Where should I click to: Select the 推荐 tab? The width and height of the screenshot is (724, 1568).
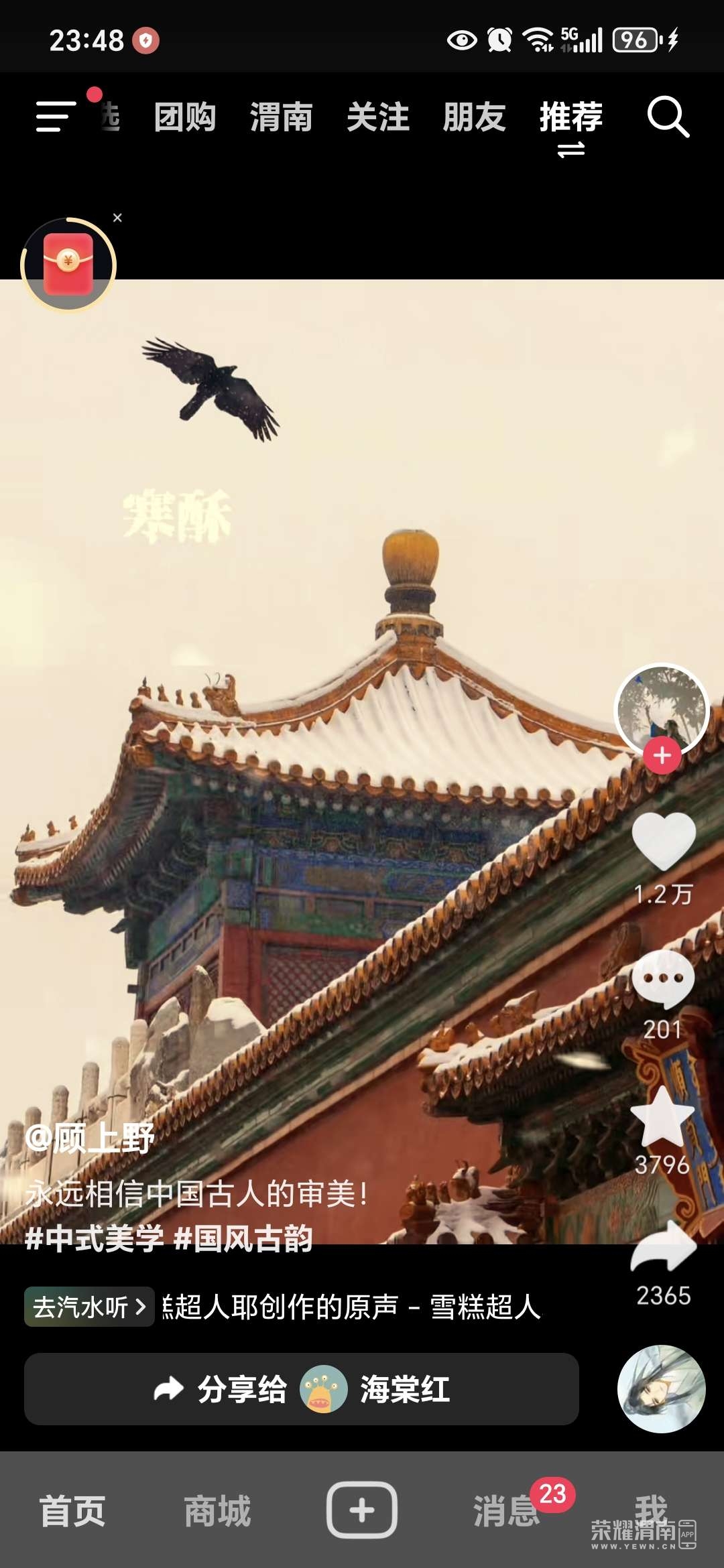[570, 117]
